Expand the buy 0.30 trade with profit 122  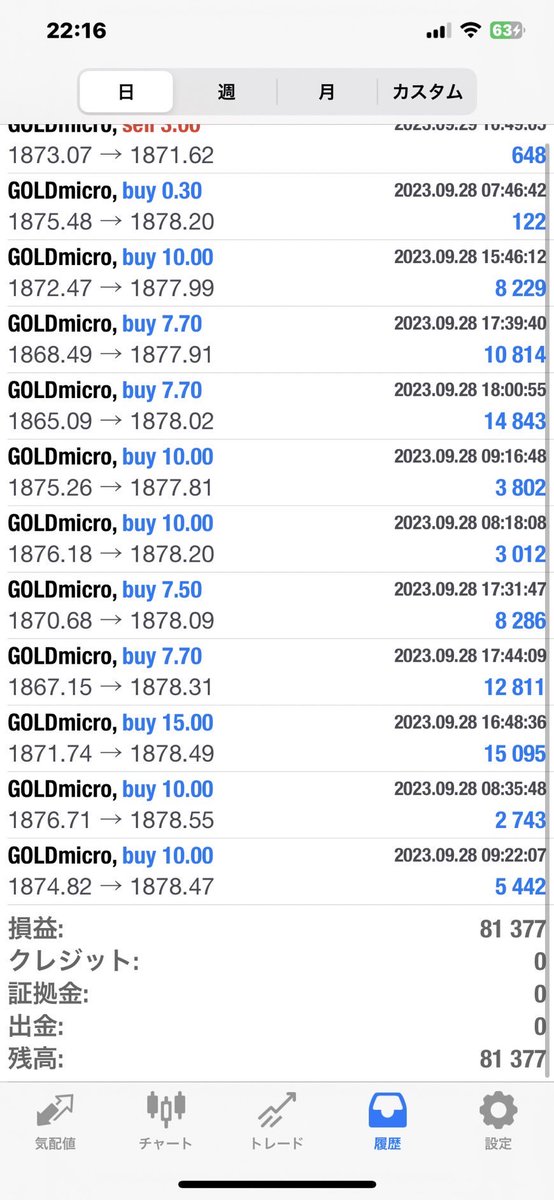277,206
